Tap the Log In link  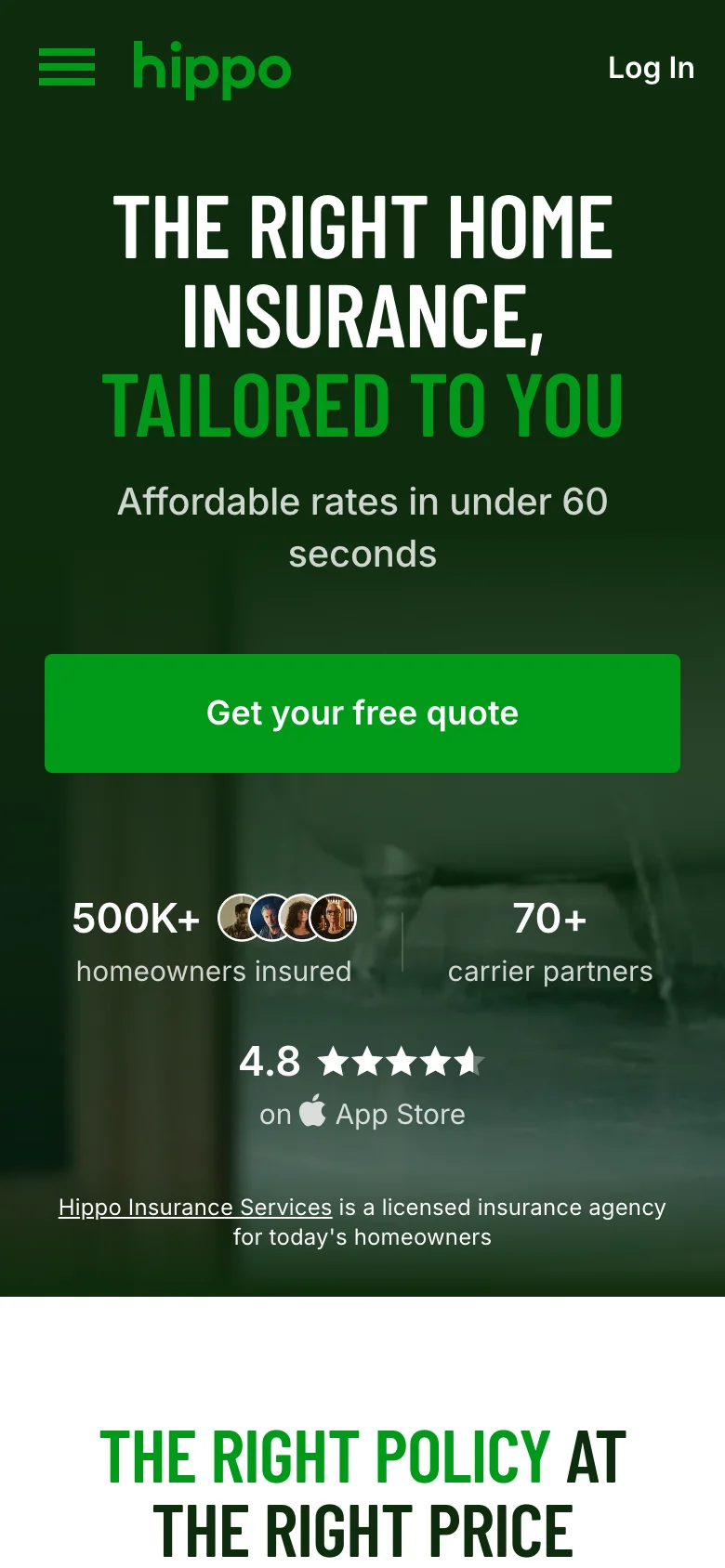click(651, 68)
